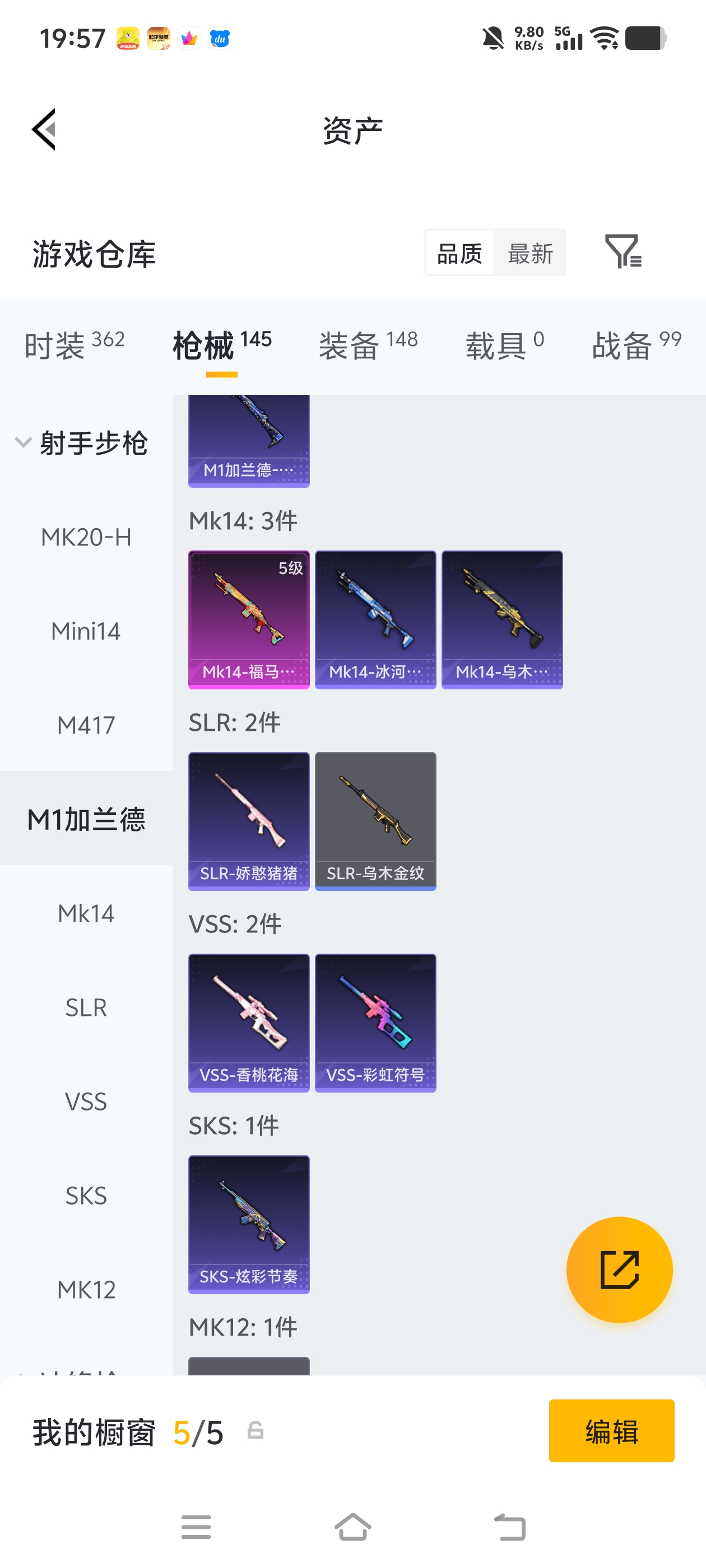Image resolution: width=706 pixels, height=1568 pixels.
Task: Go back using the top-left arrow
Action: tap(44, 129)
